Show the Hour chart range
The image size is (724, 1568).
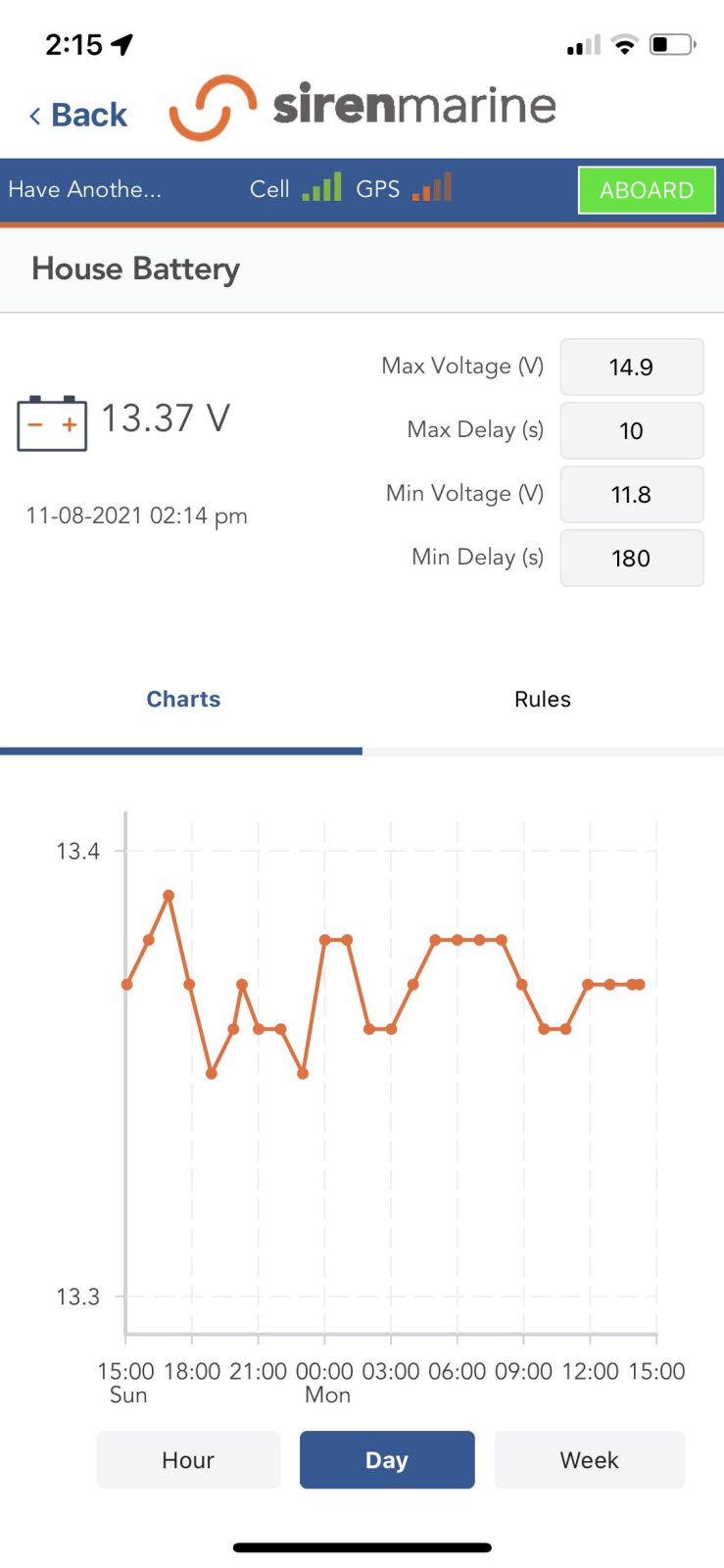point(188,1459)
